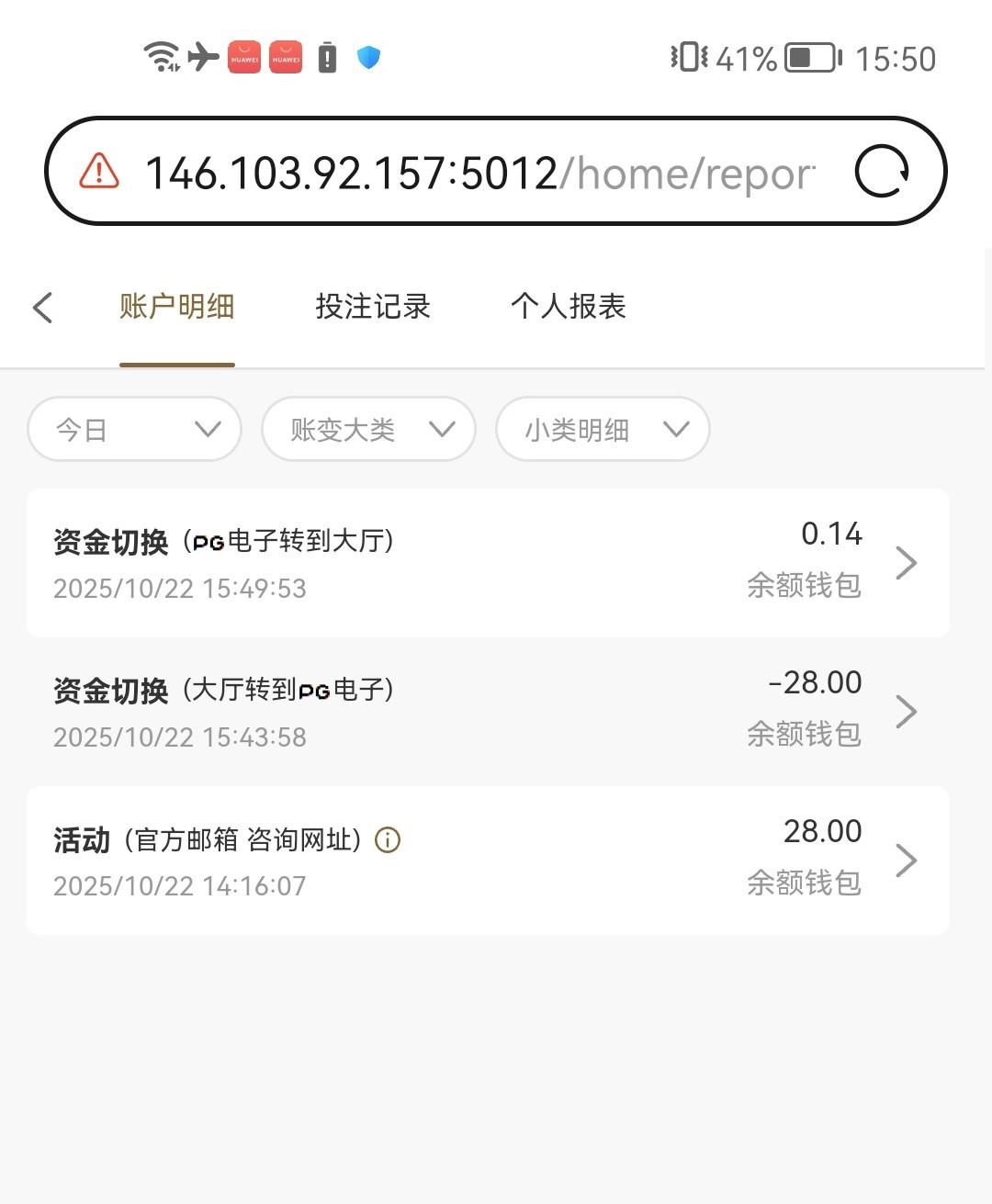Tap the info icon beside 官方邮箱 咨询网址

[388, 839]
